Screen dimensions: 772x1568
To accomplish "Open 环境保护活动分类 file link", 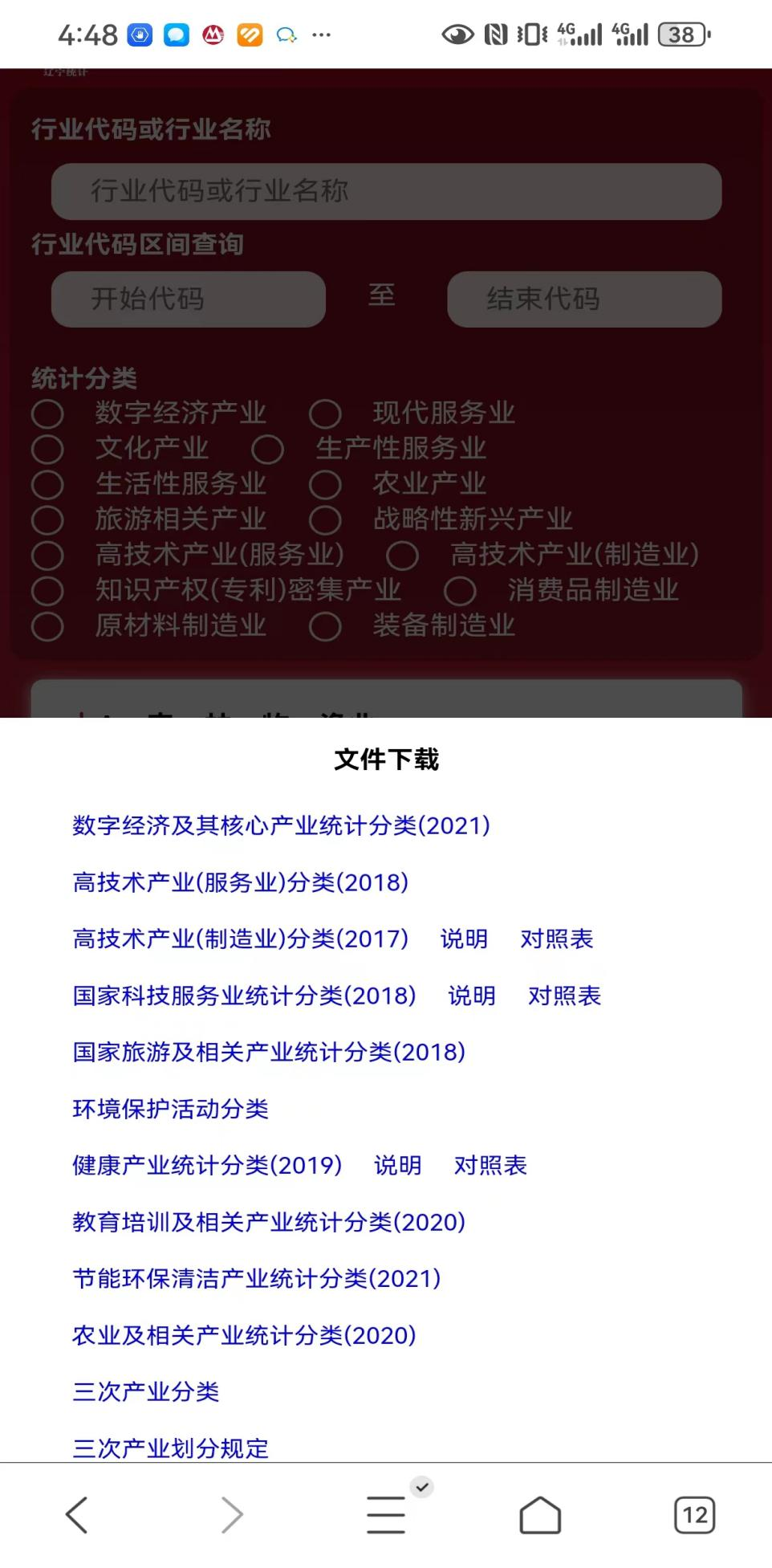I will tap(170, 1109).
